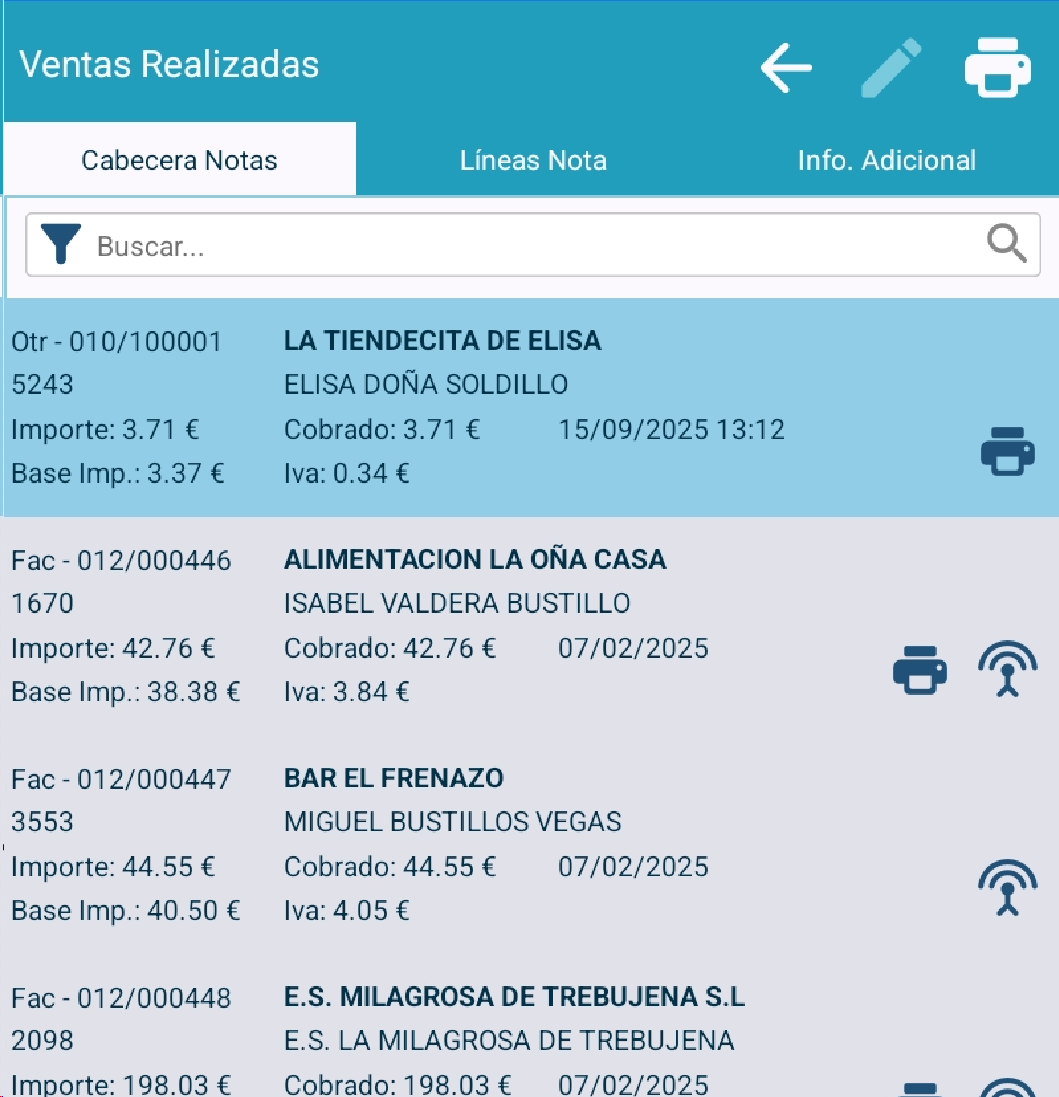This screenshot has width=1059, height=1097.
Task: Print the Alimentacion La Oña Casa invoice
Action: pyautogui.click(x=919, y=670)
